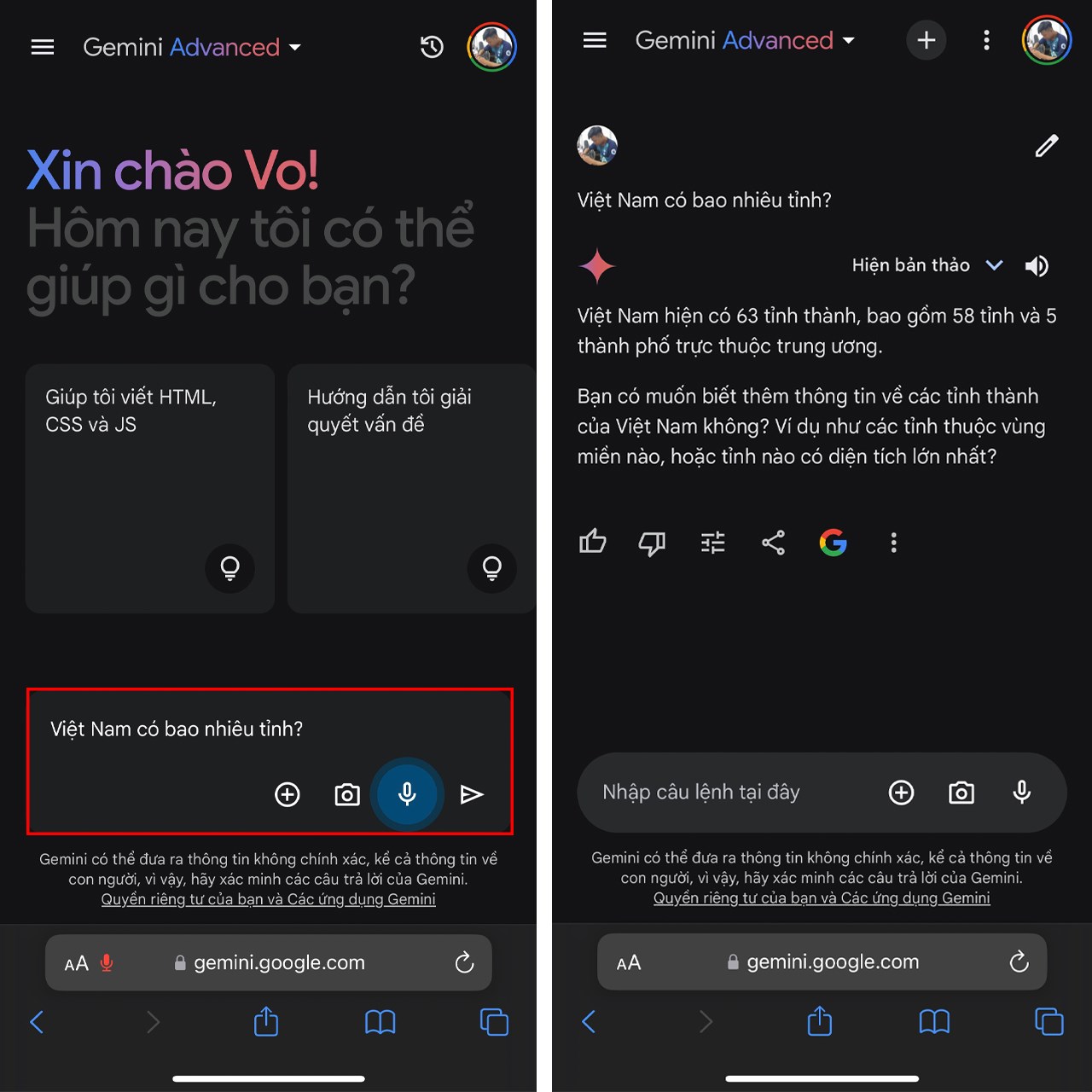Screen dimensions: 1092x1092
Task: Double-check the response with the Google icon
Action: [834, 543]
